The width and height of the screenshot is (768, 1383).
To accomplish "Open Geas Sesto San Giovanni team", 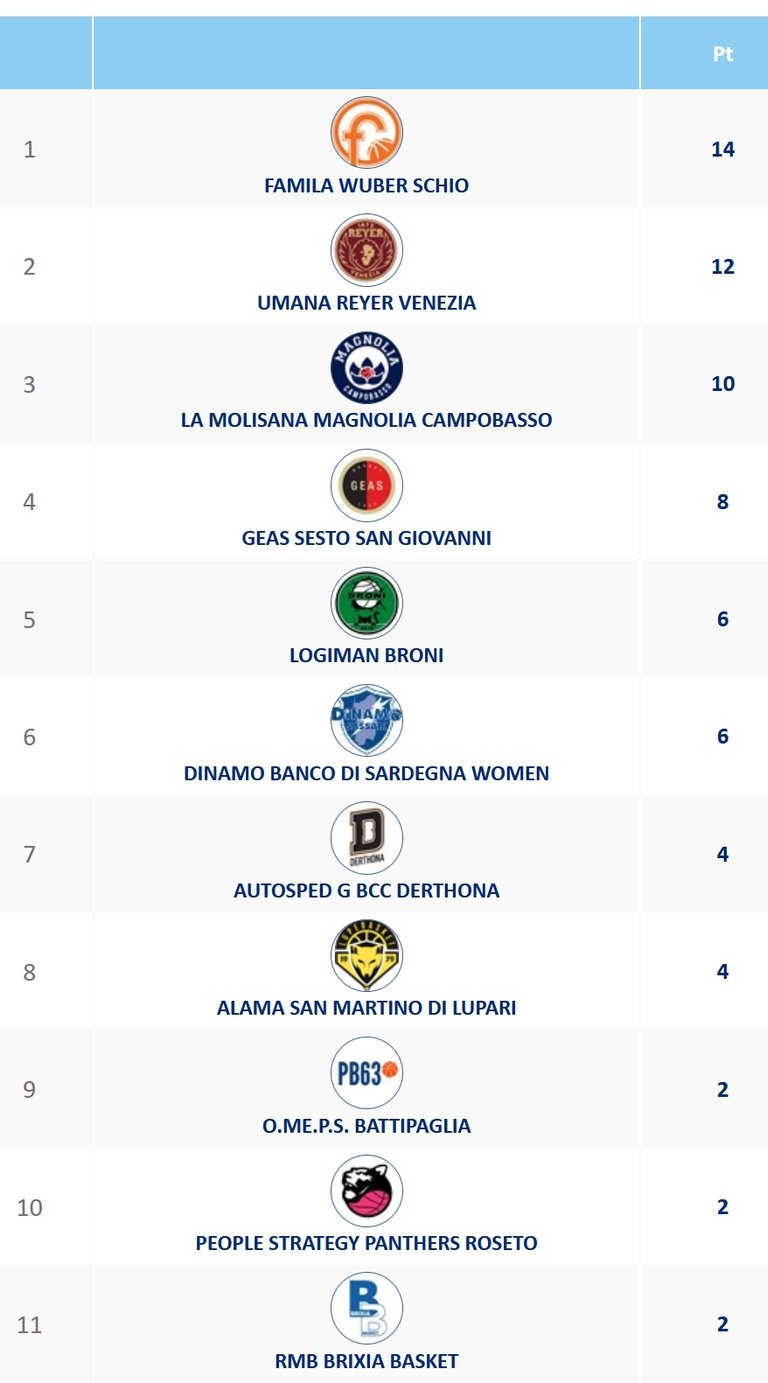I will pyautogui.click(x=366, y=538).
